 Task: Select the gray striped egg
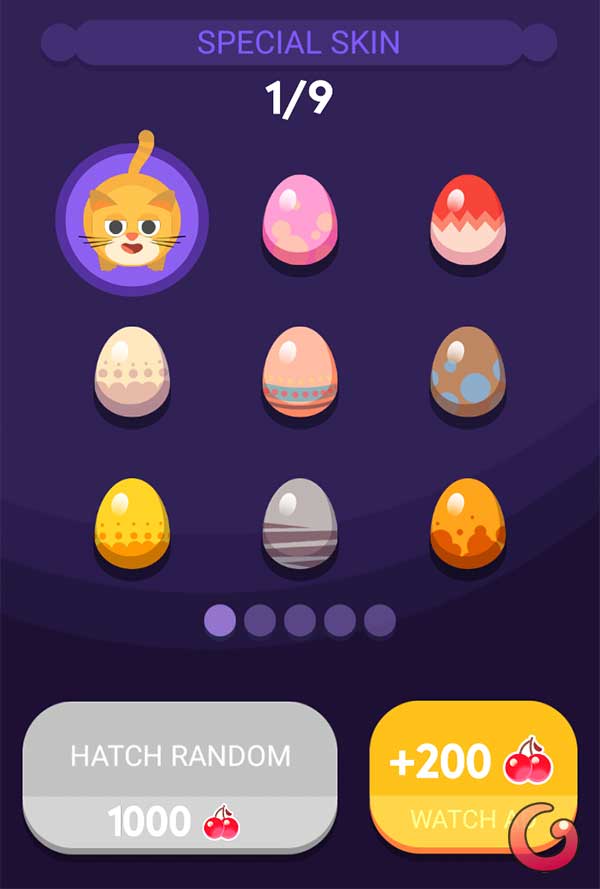pos(299,524)
